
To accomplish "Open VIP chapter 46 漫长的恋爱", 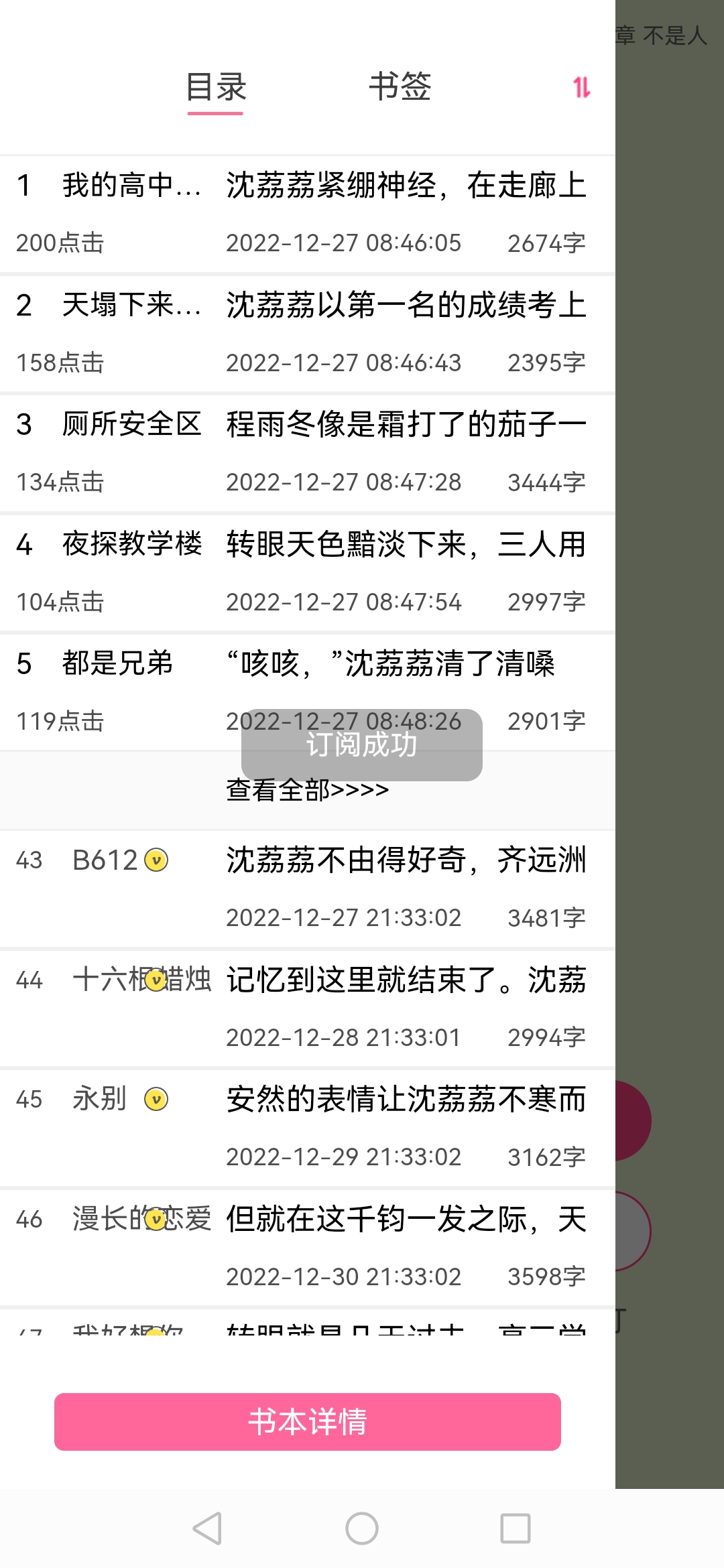I will (x=302, y=1246).
